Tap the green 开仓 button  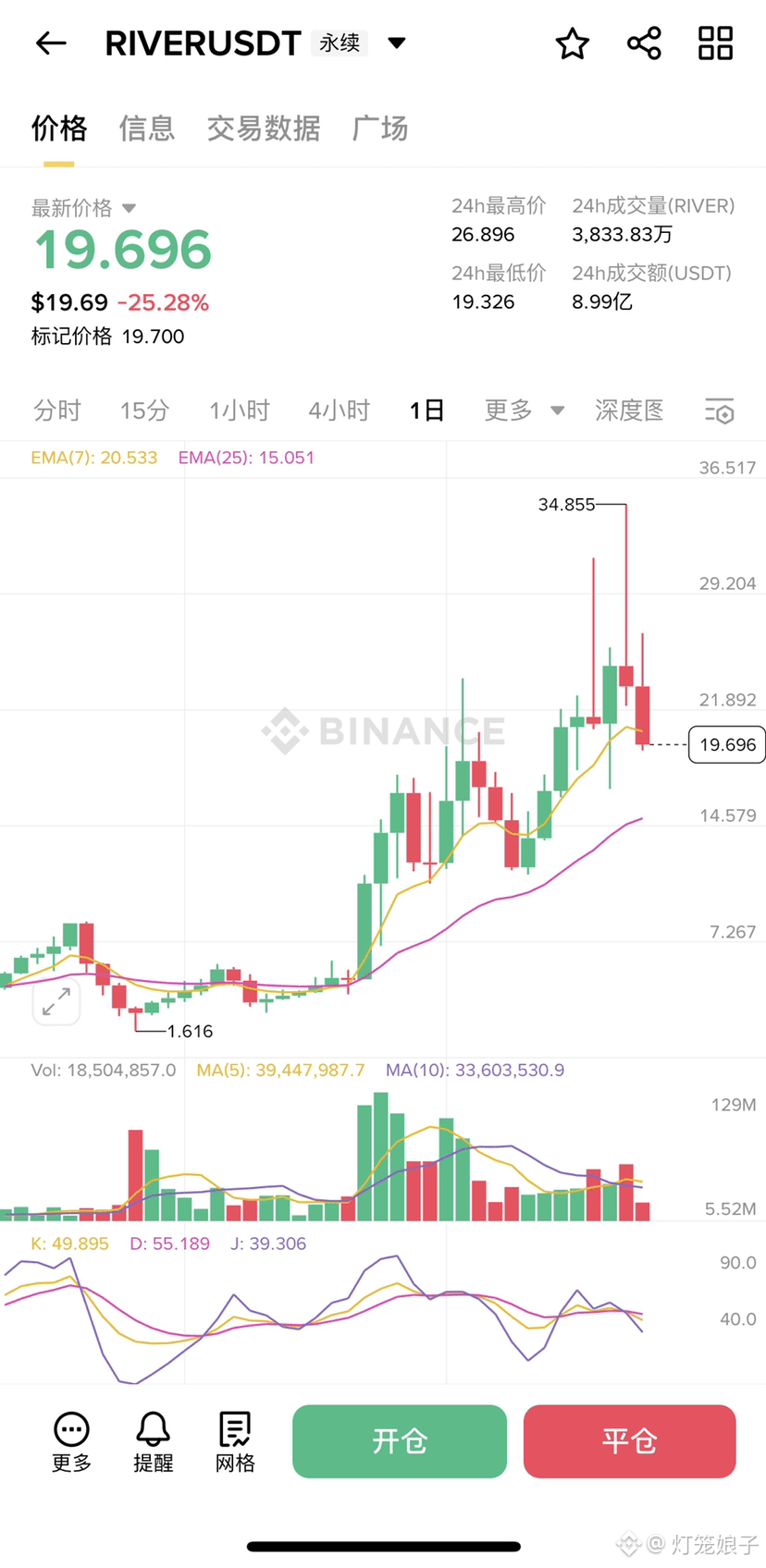point(400,1441)
